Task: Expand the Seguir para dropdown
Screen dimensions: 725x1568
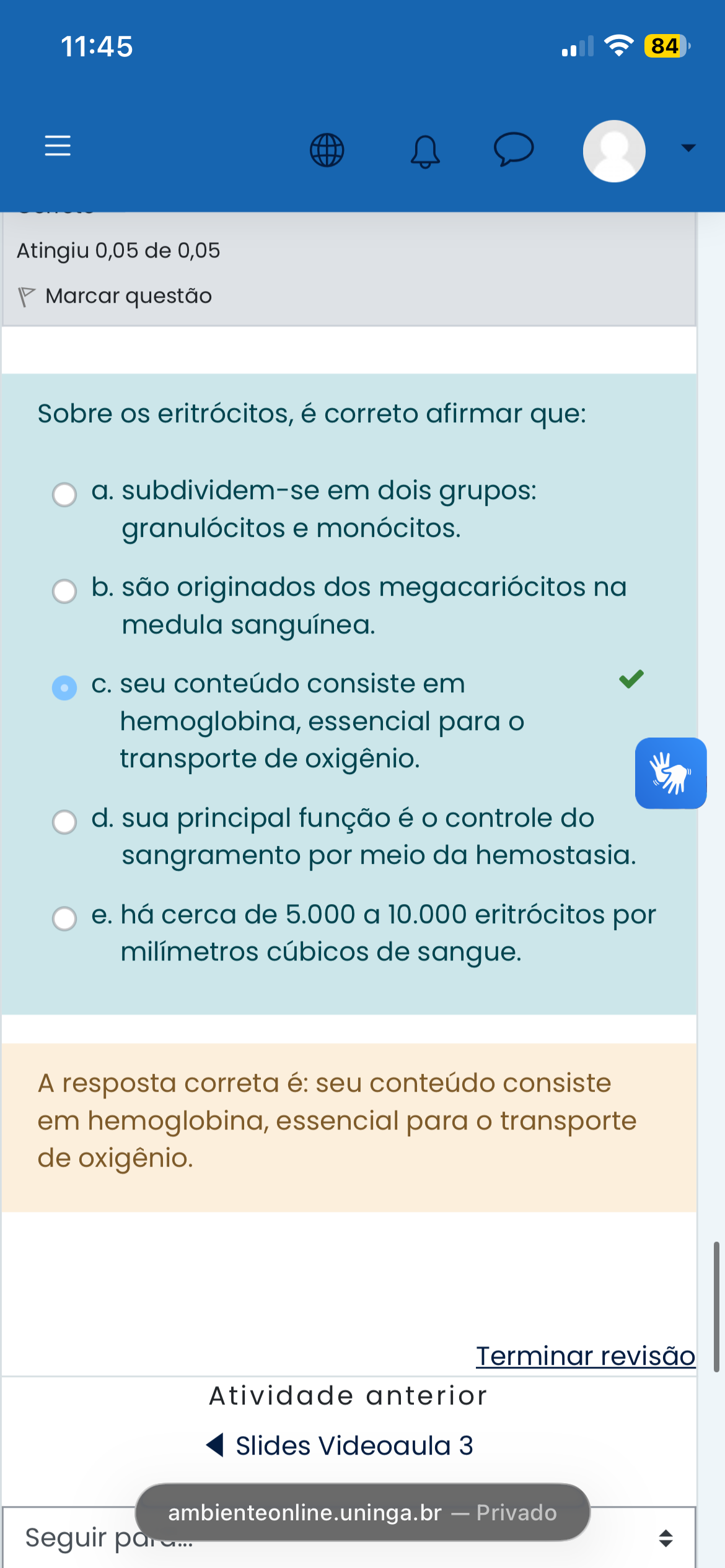Action: [665, 1538]
